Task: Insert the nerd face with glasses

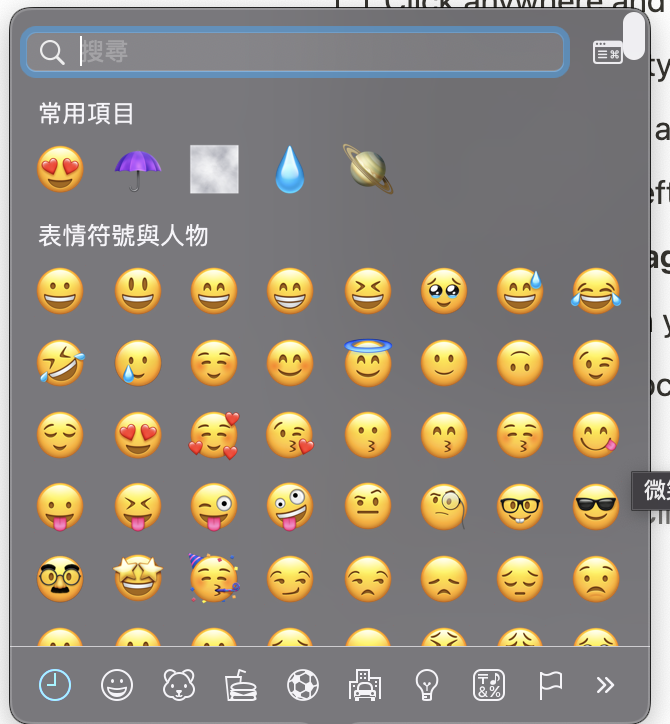Action: pos(519,507)
